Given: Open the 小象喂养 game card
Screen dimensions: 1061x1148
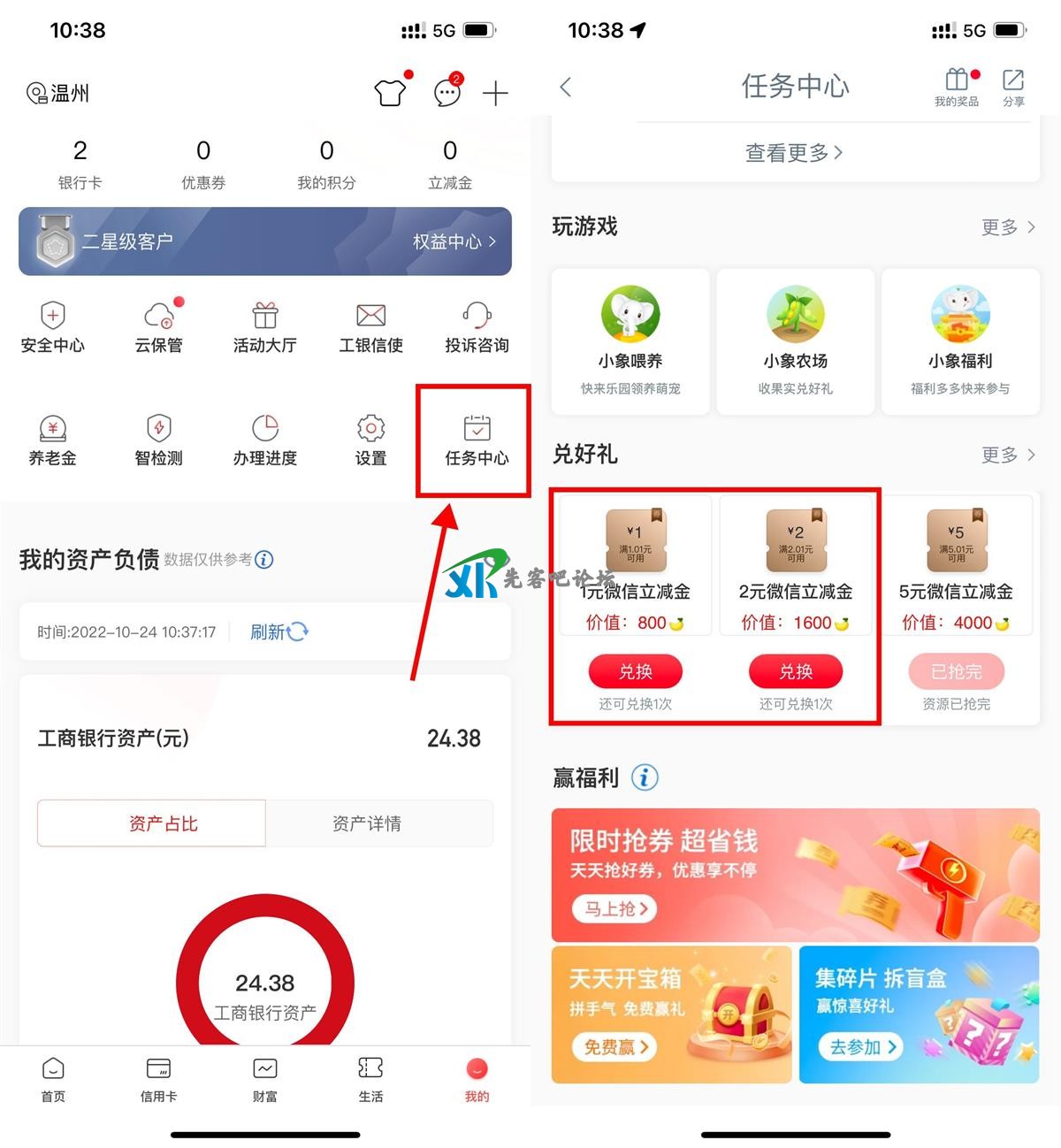Looking at the screenshot, I should [630, 341].
